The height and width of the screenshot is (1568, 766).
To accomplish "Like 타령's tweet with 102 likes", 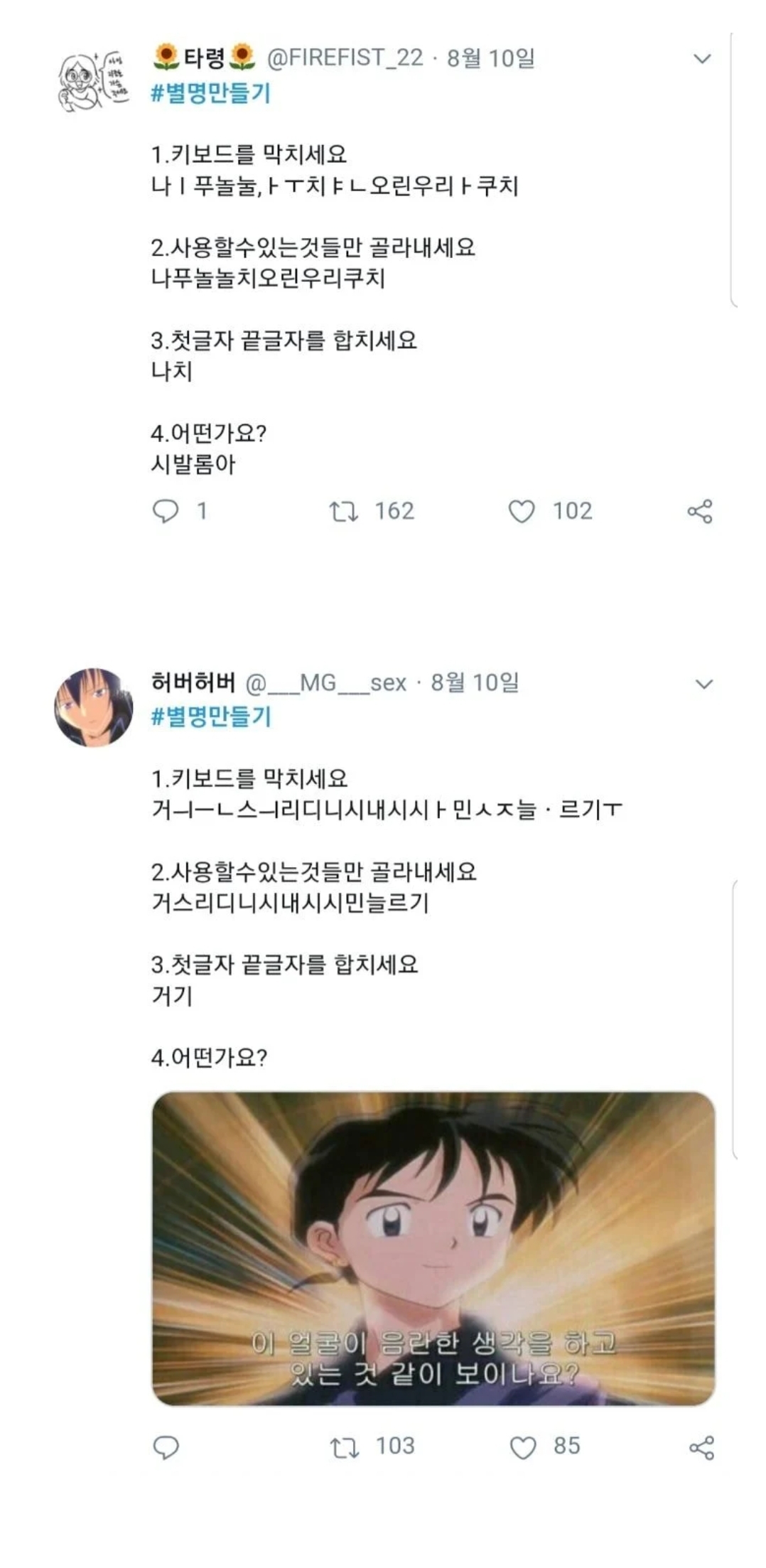I will (522, 512).
